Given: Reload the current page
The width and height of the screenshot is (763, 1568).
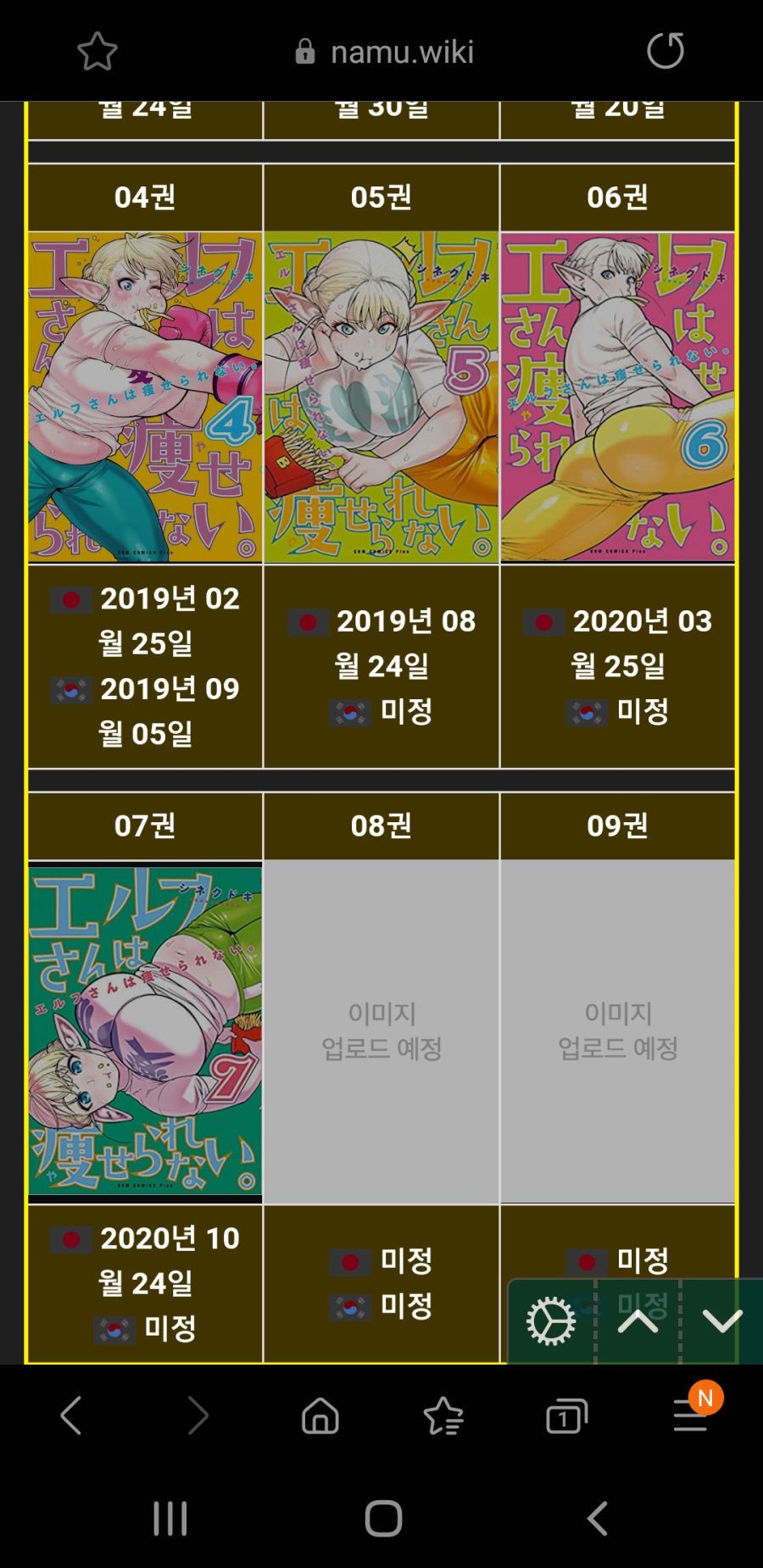Looking at the screenshot, I should [665, 51].
